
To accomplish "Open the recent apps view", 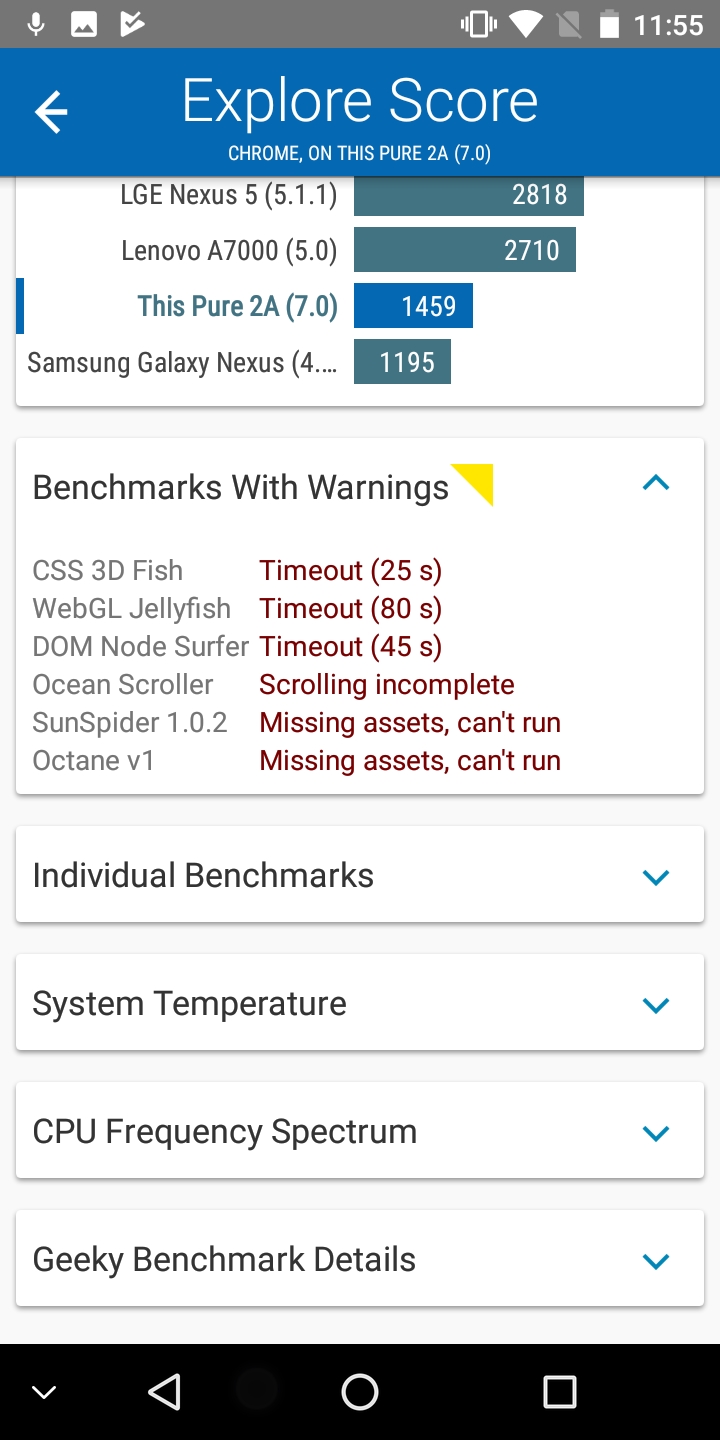I will [x=559, y=1391].
